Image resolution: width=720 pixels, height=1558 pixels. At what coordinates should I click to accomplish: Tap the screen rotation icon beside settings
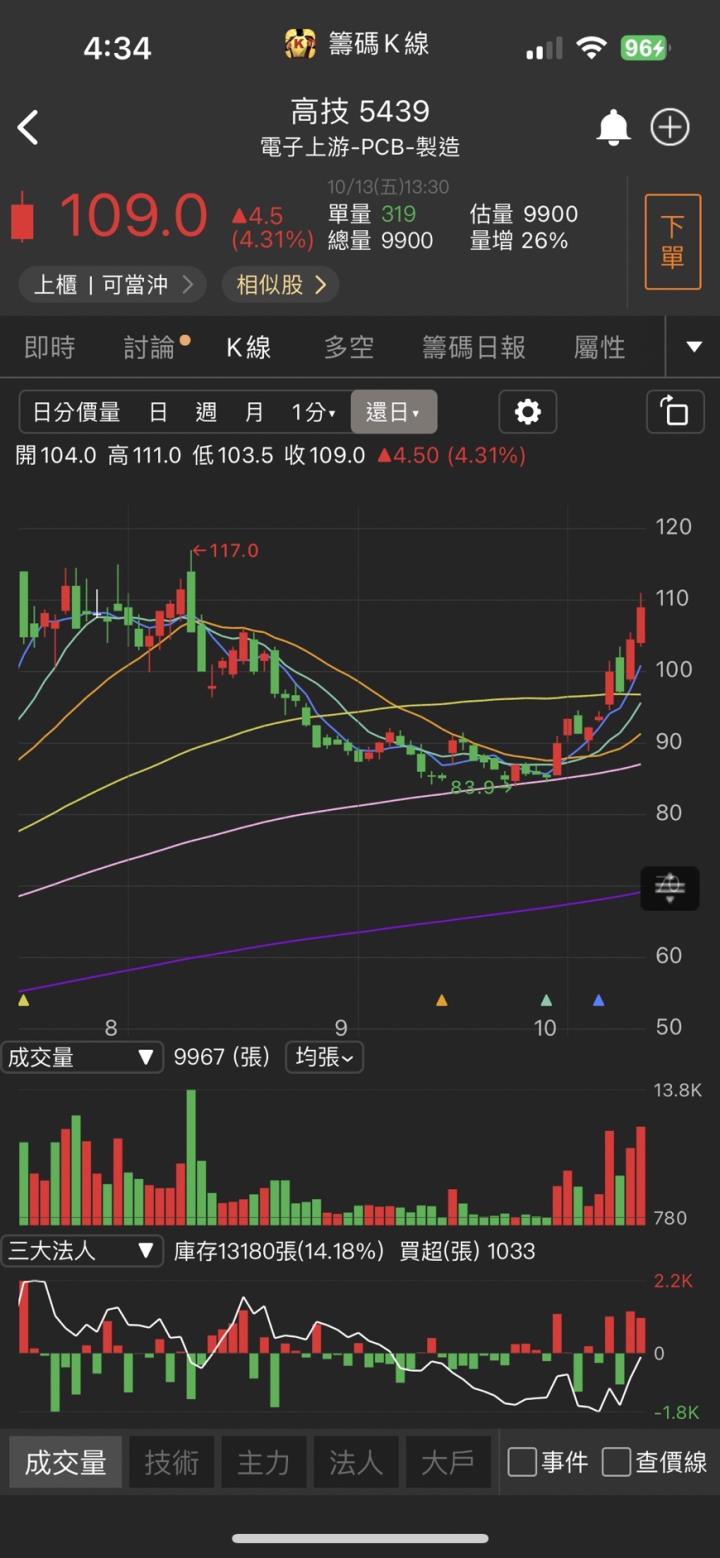pyautogui.click(x=675, y=411)
